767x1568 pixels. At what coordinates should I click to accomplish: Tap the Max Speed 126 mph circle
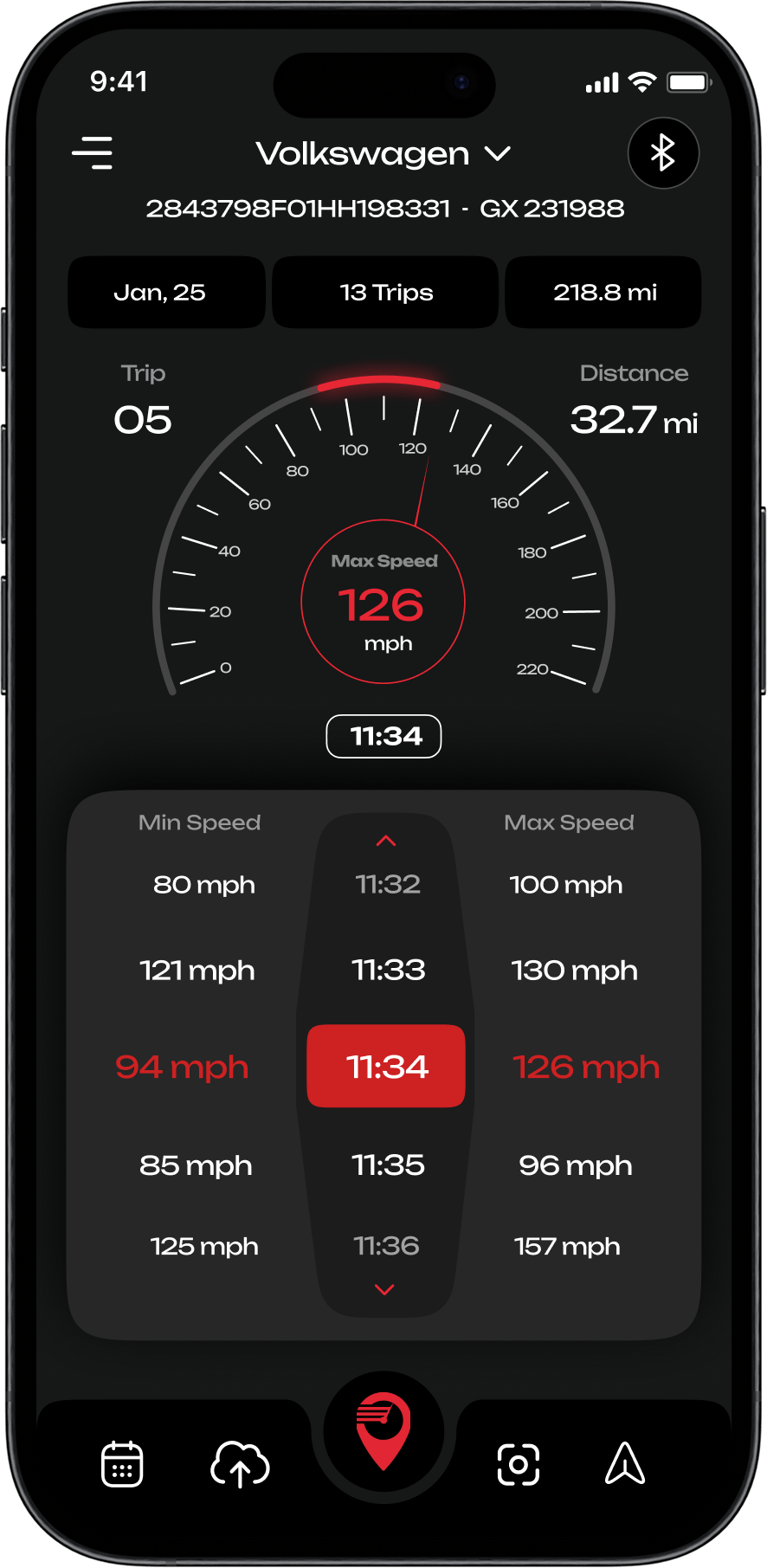(383, 602)
